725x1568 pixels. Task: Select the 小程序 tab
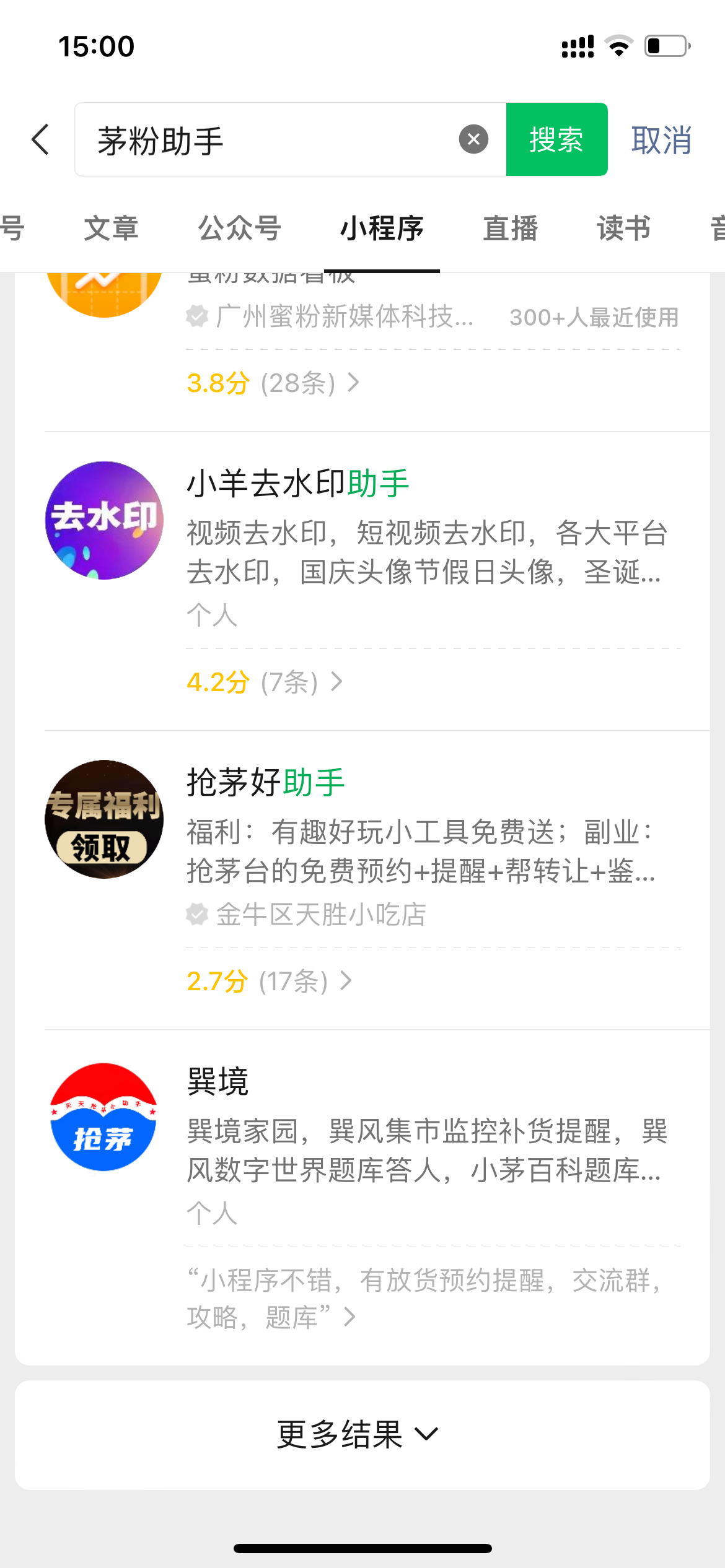pyautogui.click(x=382, y=229)
